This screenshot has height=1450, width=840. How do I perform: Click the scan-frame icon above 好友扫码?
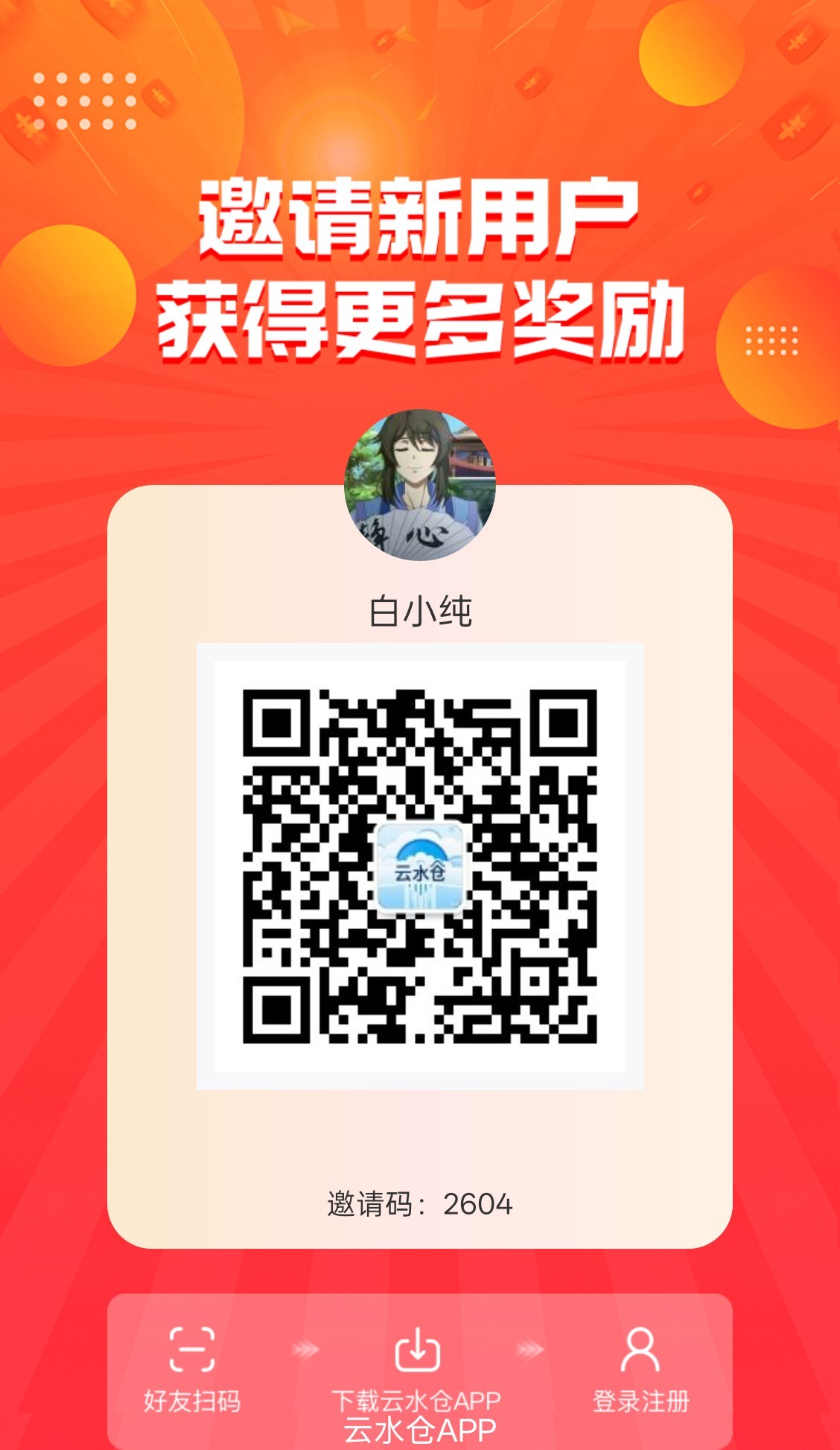tap(191, 1349)
